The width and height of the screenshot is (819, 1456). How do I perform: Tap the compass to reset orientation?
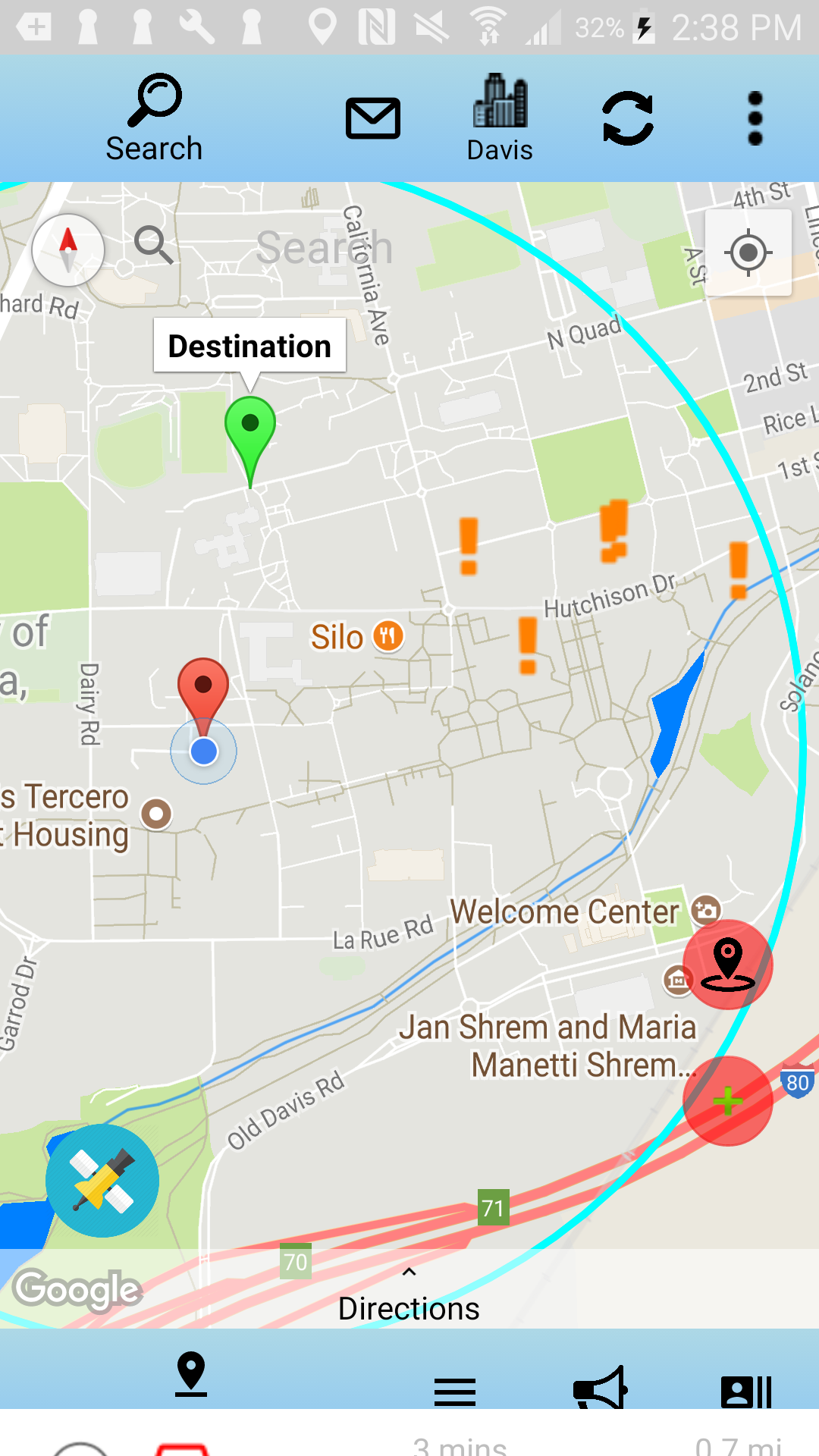tap(68, 250)
